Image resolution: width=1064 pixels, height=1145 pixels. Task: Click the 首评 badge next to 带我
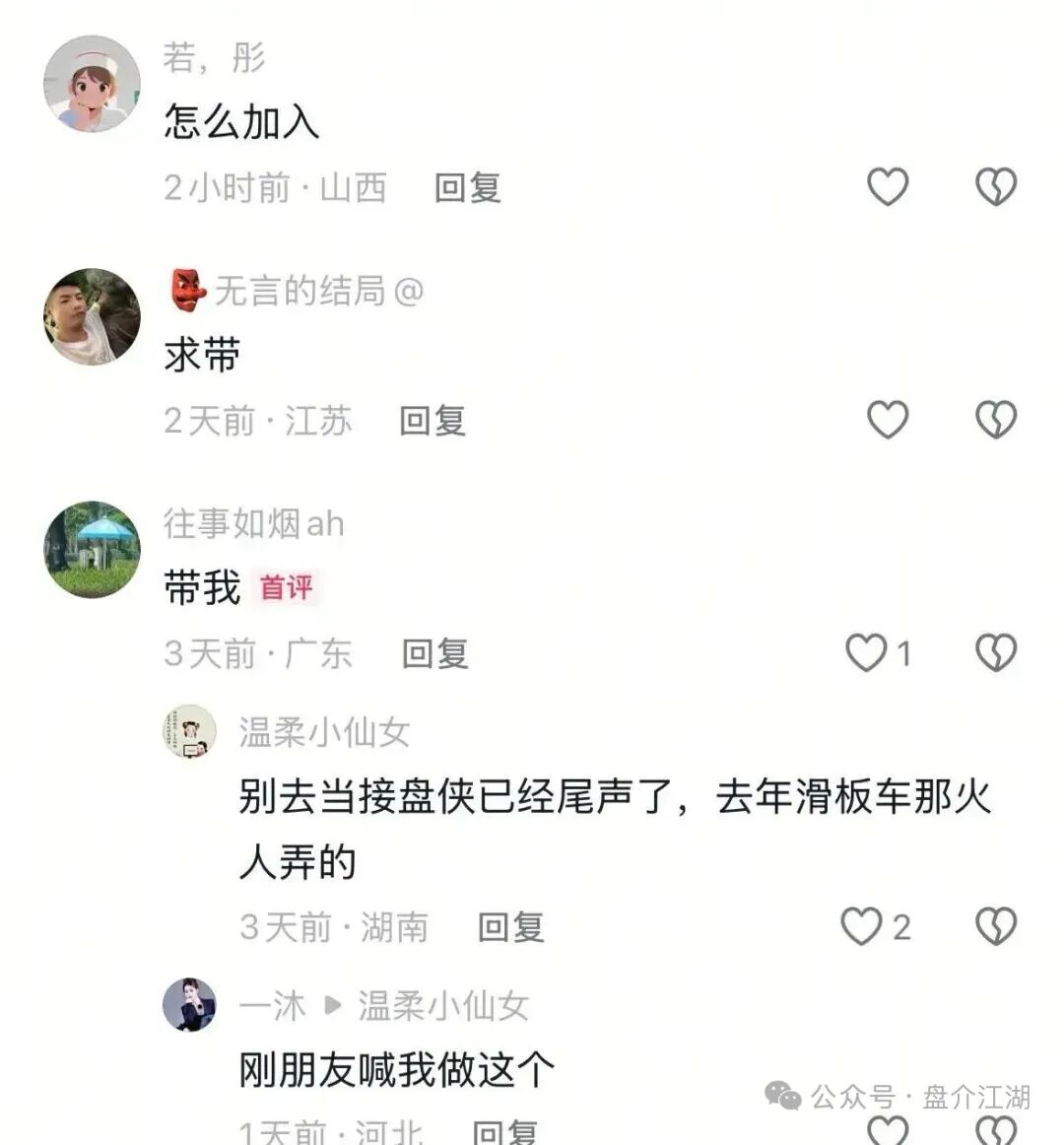[287, 588]
